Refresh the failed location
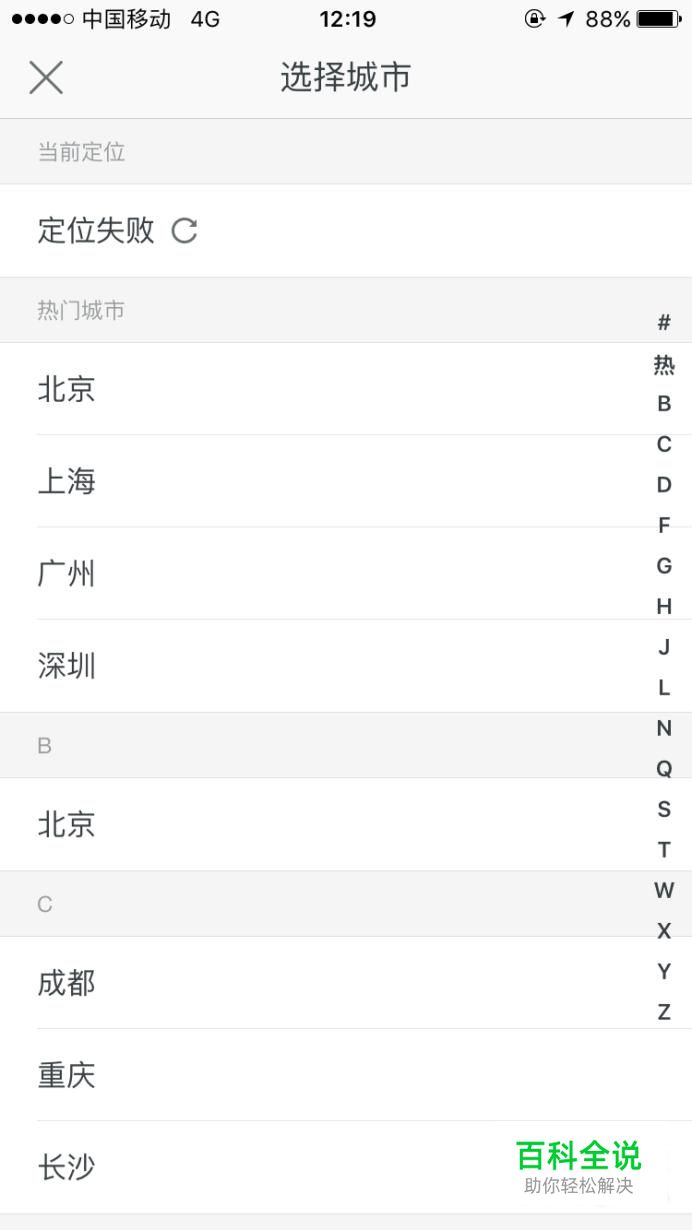This screenshot has height=1230, width=692. 185,231
